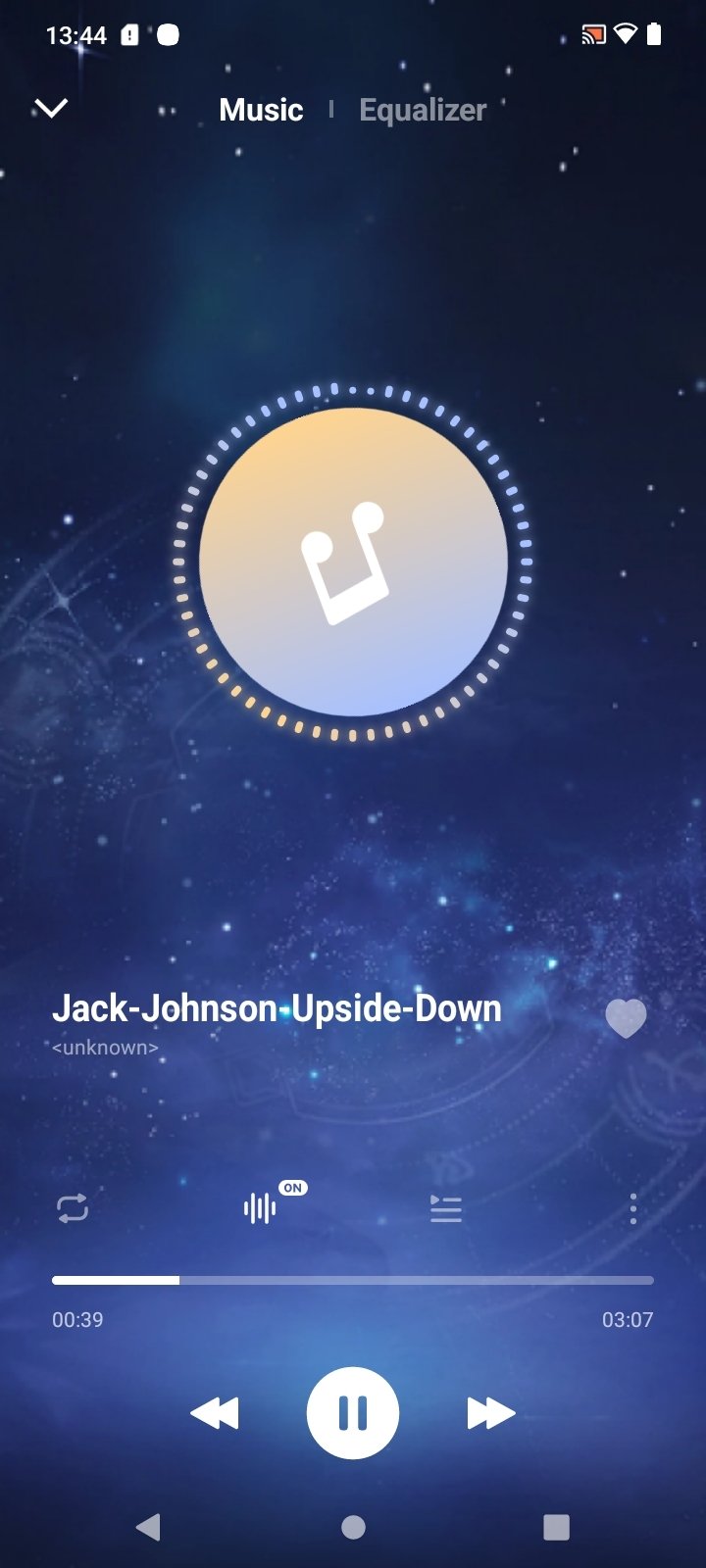Skip forward to the next track

[490, 1413]
